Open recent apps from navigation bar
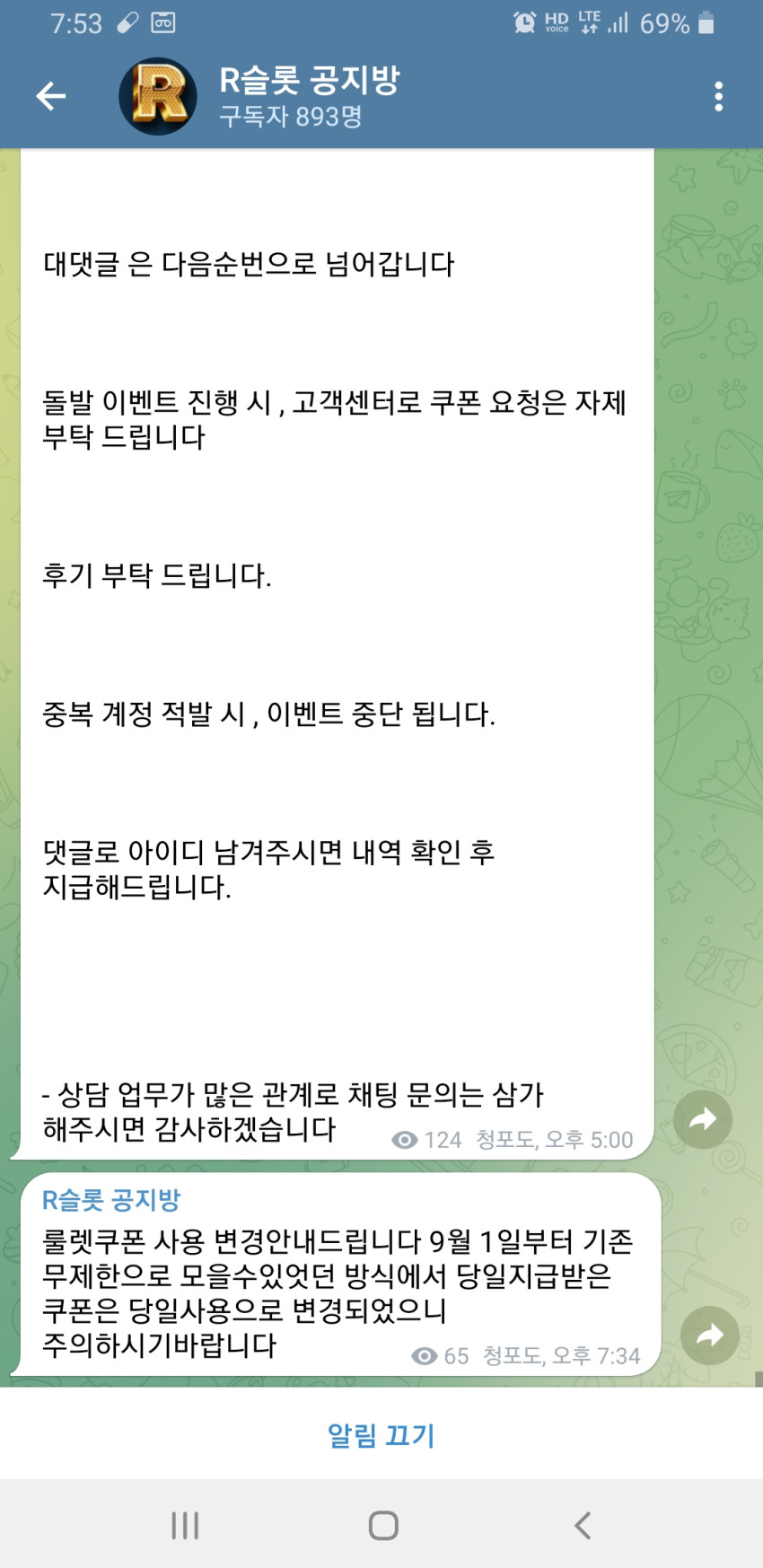 (185, 1525)
